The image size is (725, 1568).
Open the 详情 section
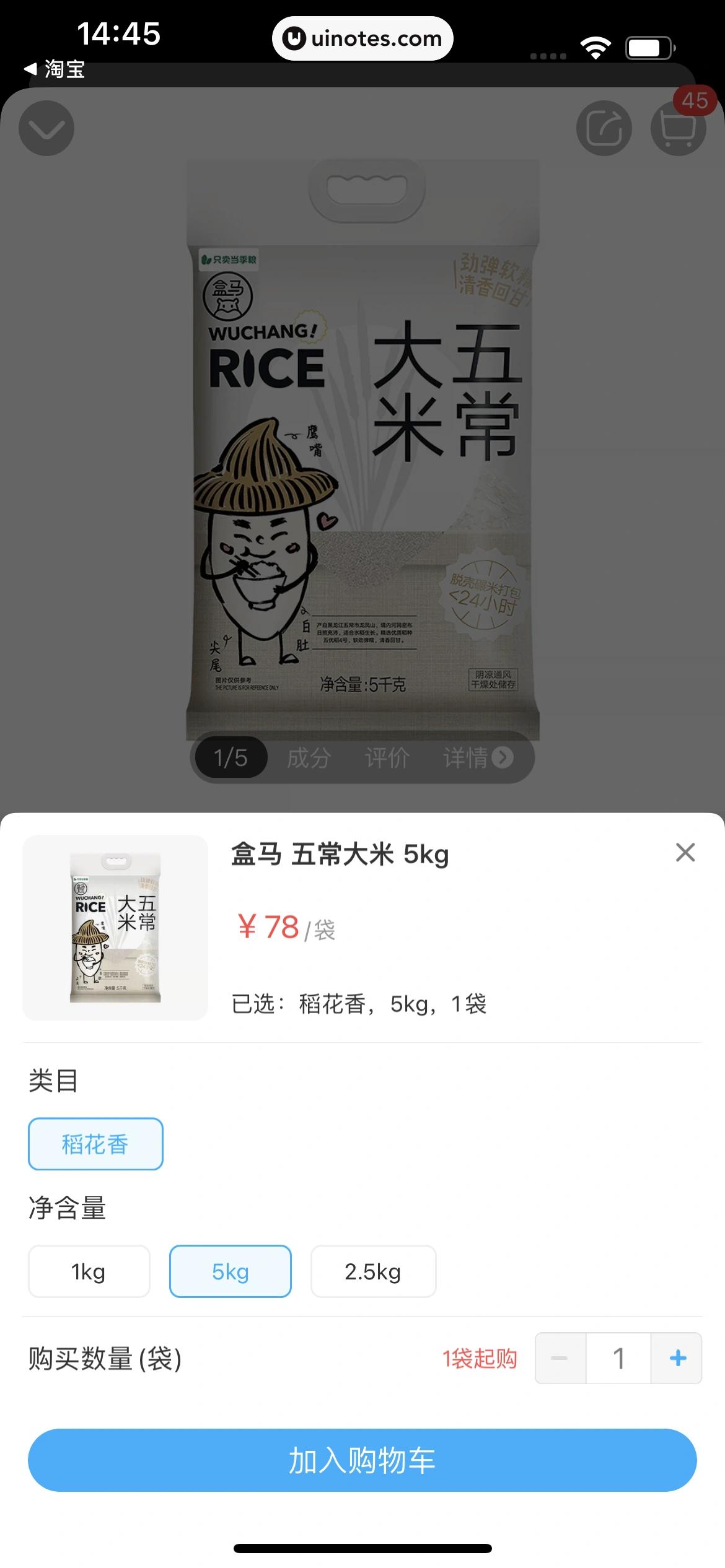pos(466,757)
